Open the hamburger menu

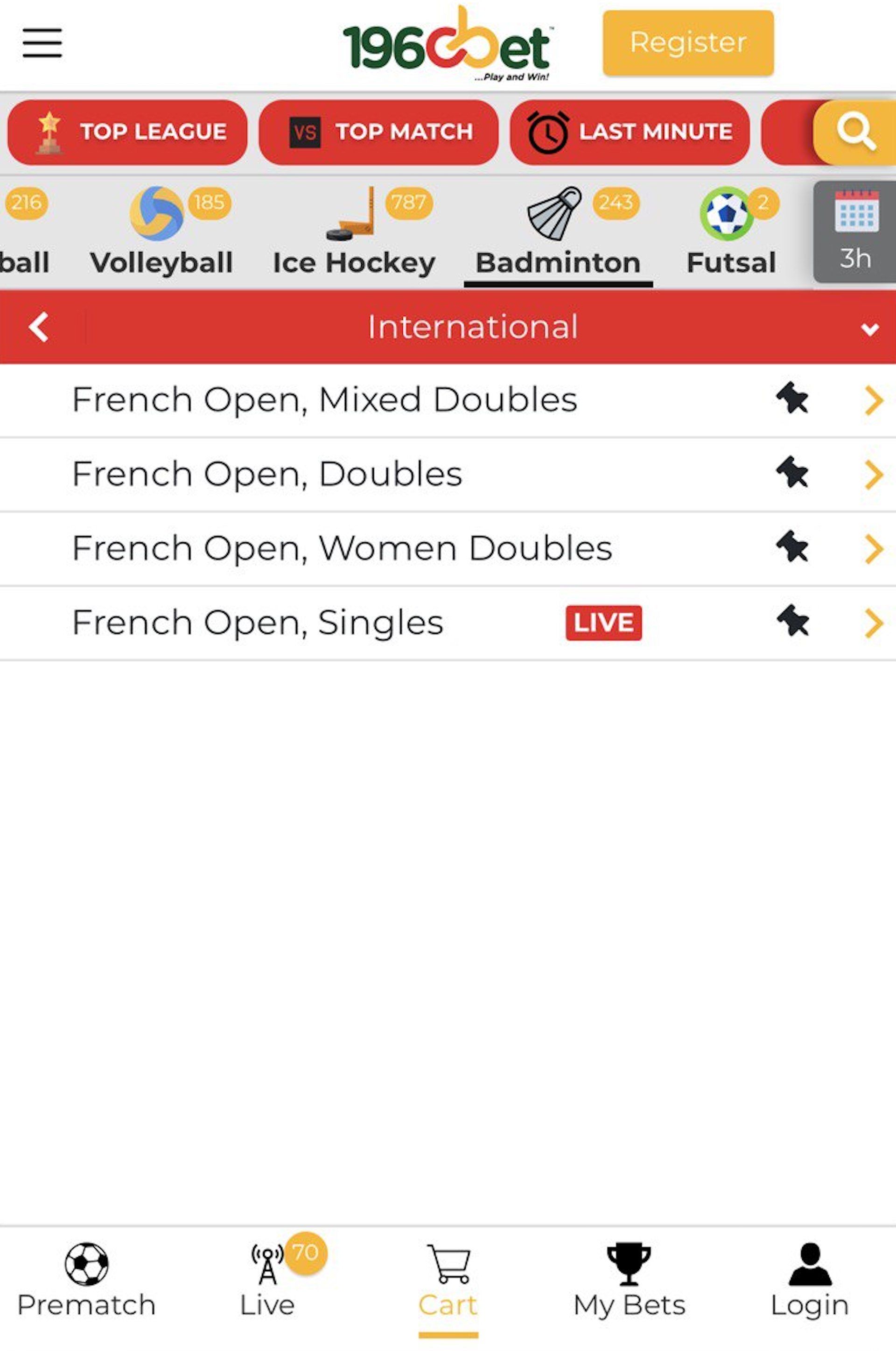point(42,43)
